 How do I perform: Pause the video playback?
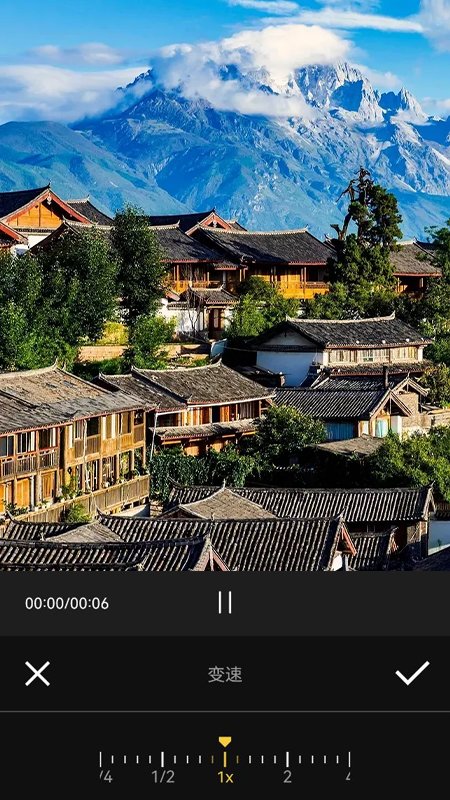click(225, 603)
